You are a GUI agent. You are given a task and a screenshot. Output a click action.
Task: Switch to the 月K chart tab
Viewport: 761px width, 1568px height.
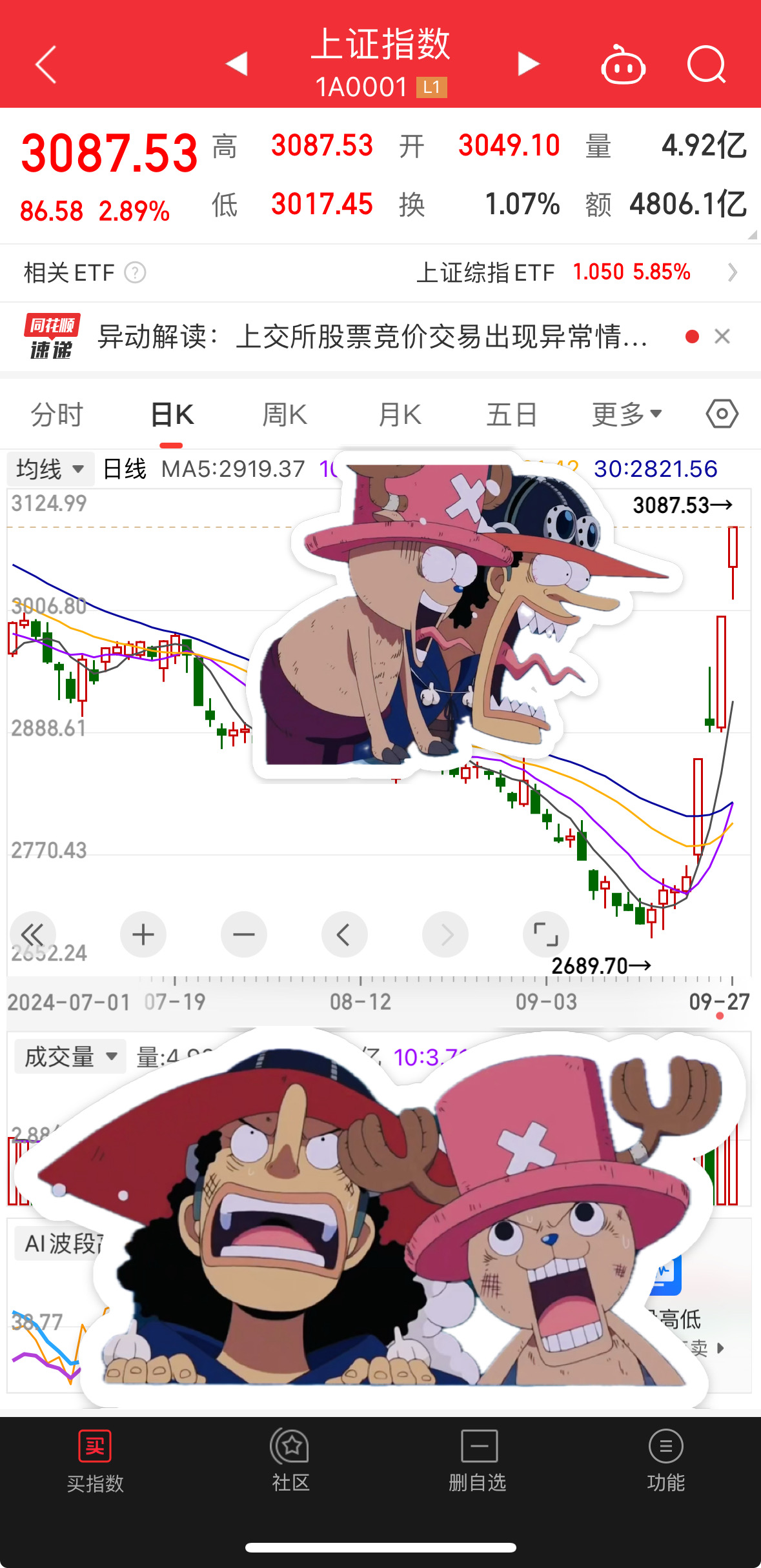(x=400, y=414)
